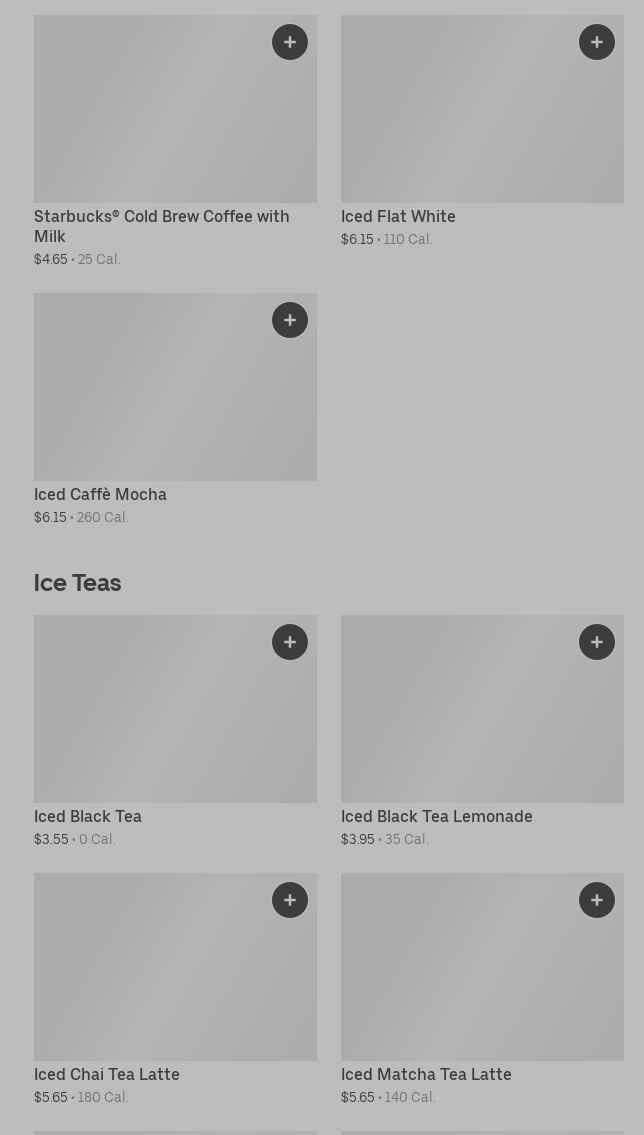Add Iced Caffè Mocha to cart
The image size is (644, 1135).
click(x=290, y=320)
